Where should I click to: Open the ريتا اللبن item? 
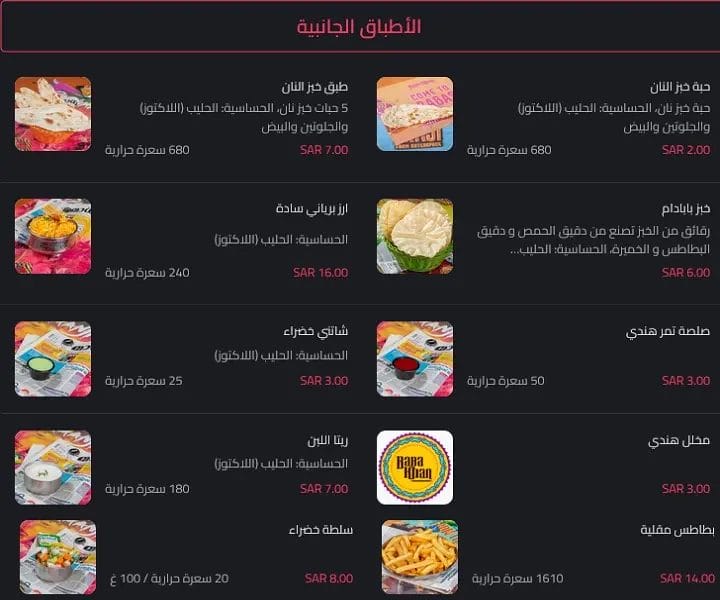point(327,440)
